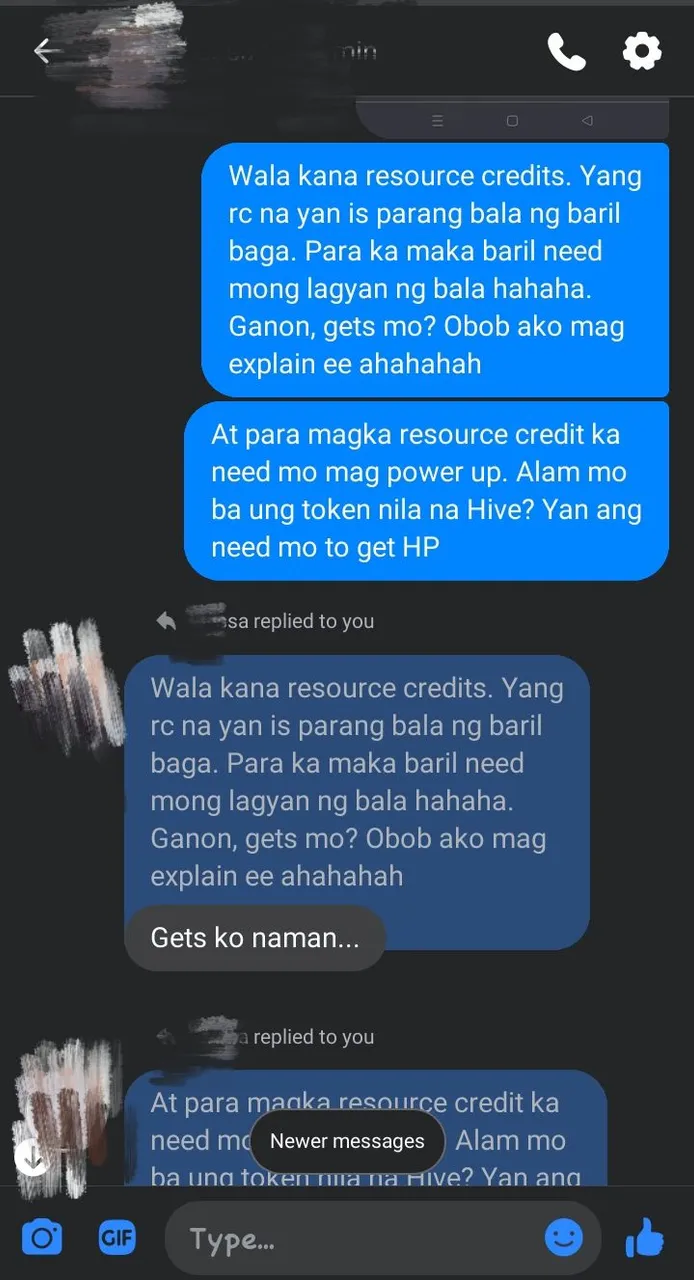This screenshot has width=694, height=1280.
Task: Go back to the chat list
Action: (x=44, y=51)
